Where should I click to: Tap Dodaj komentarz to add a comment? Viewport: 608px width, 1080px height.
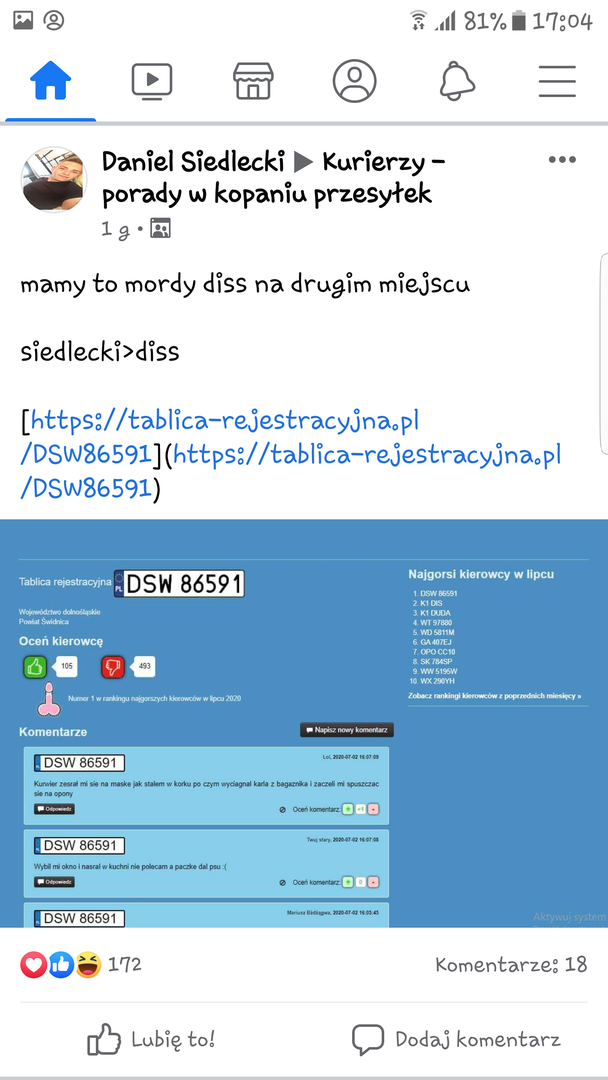click(456, 1039)
